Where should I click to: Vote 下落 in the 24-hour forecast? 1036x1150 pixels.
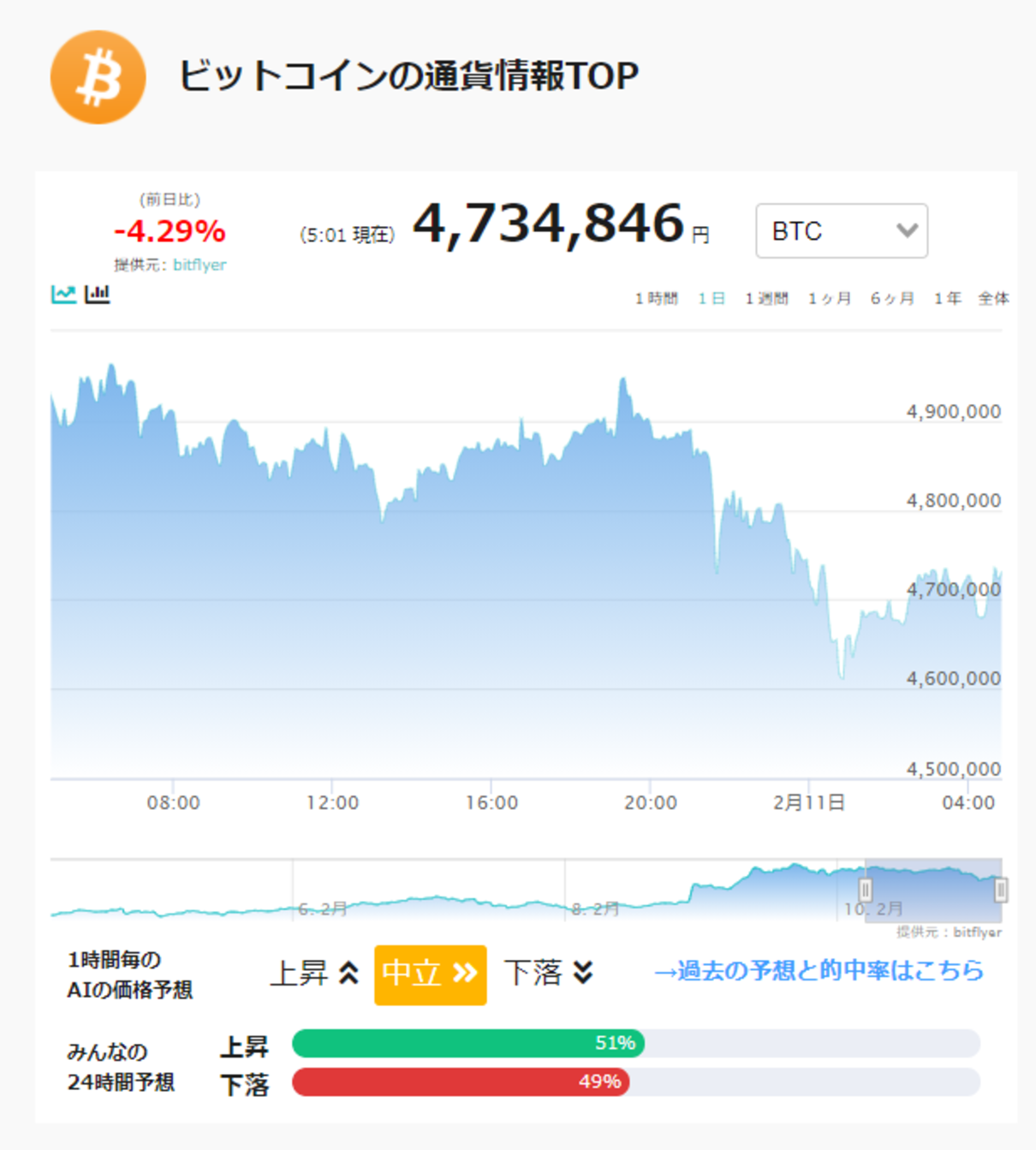[x=245, y=1084]
